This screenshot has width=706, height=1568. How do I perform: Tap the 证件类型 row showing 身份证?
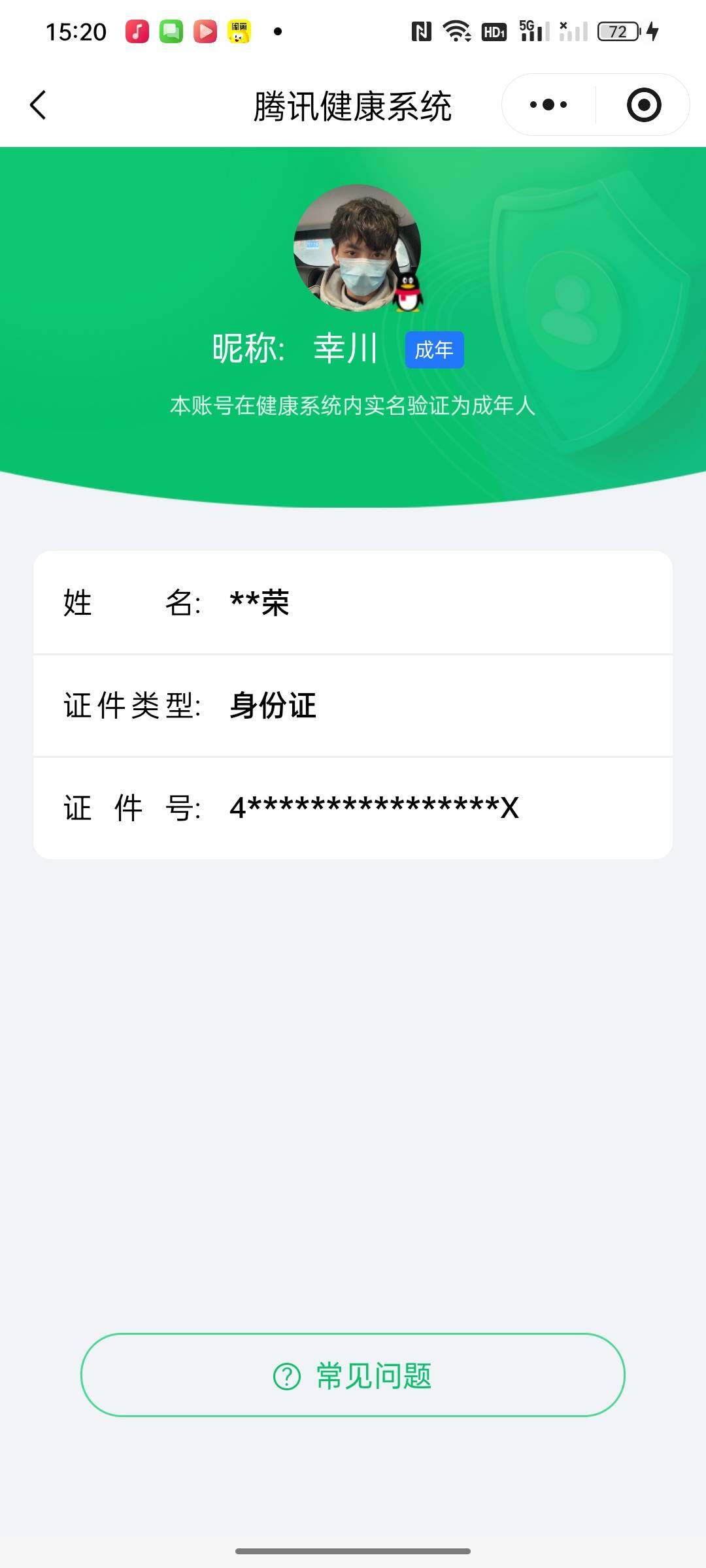click(x=353, y=706)
